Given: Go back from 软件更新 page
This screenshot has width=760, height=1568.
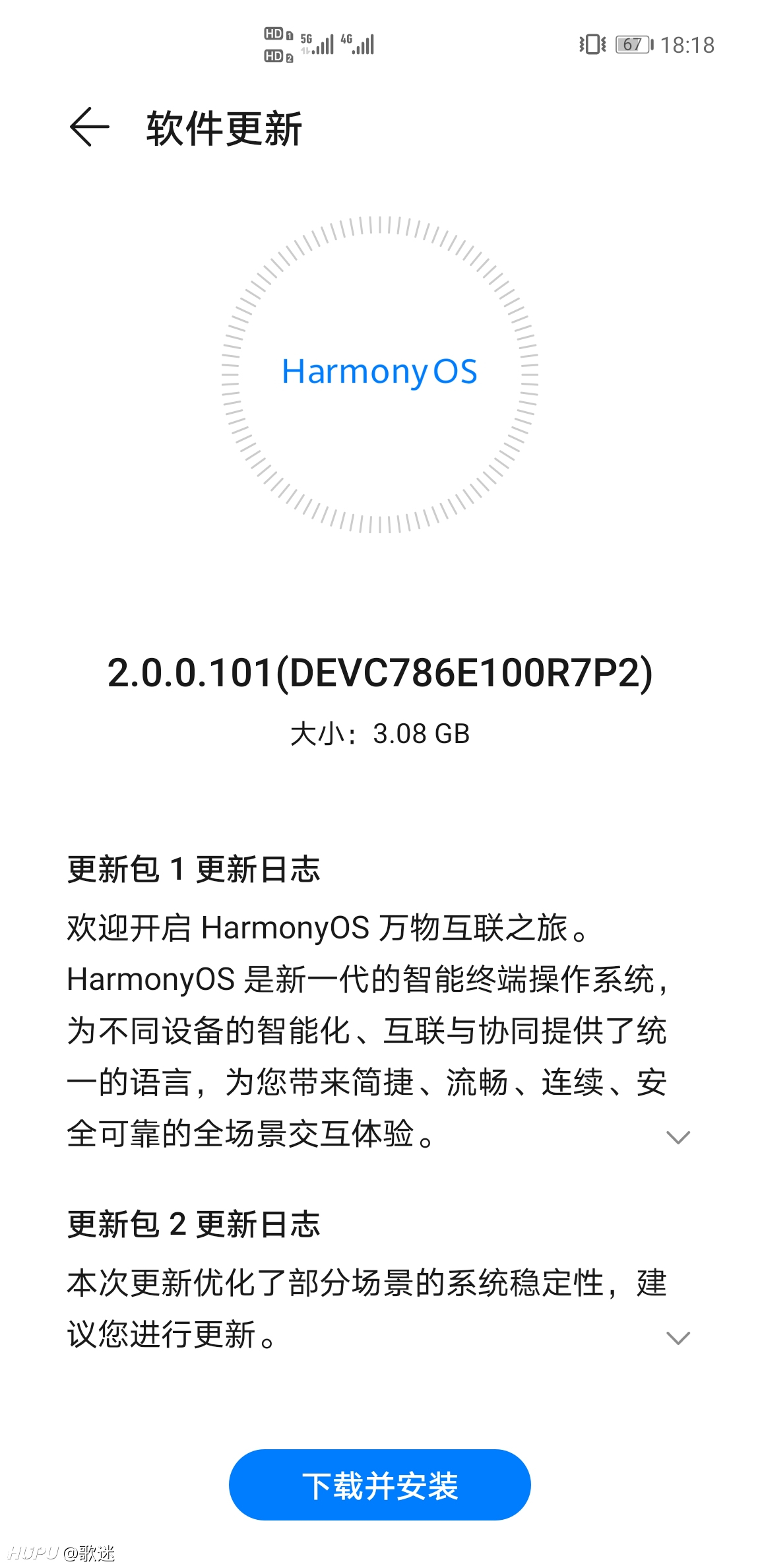Looking at the screenshot, I should tap(89, 127).
